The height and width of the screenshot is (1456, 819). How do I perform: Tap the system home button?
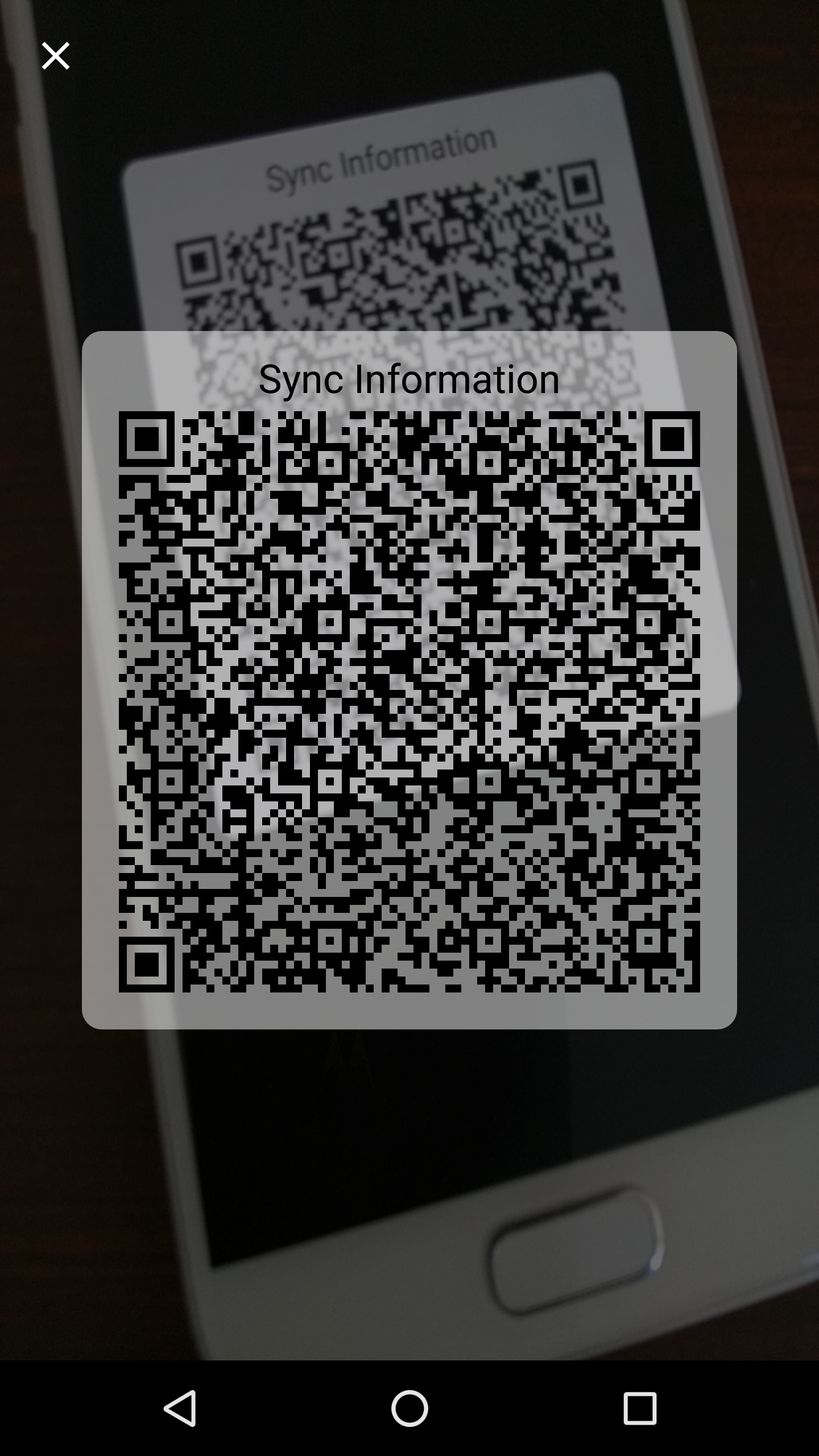(x=409, y=1408)
